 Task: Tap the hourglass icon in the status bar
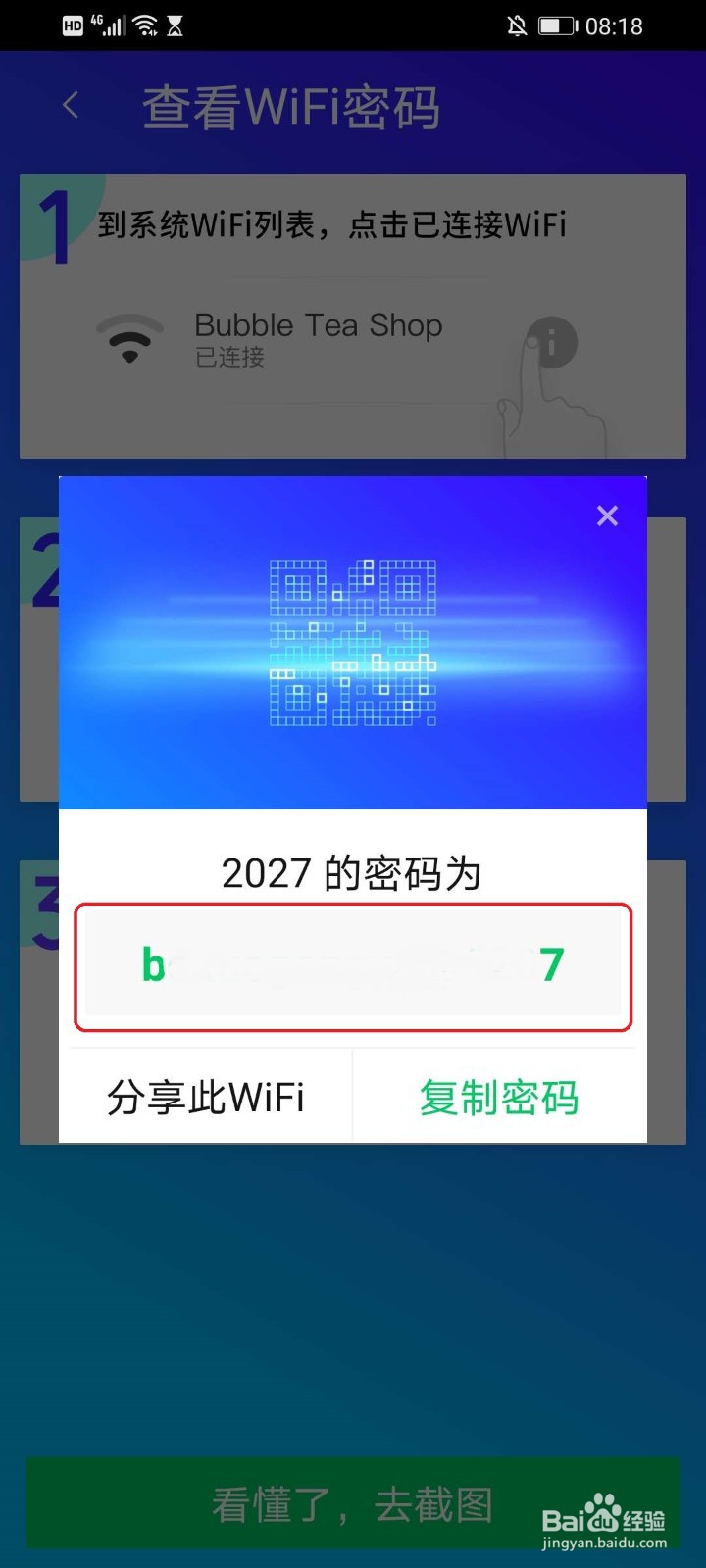pos(178,25)
